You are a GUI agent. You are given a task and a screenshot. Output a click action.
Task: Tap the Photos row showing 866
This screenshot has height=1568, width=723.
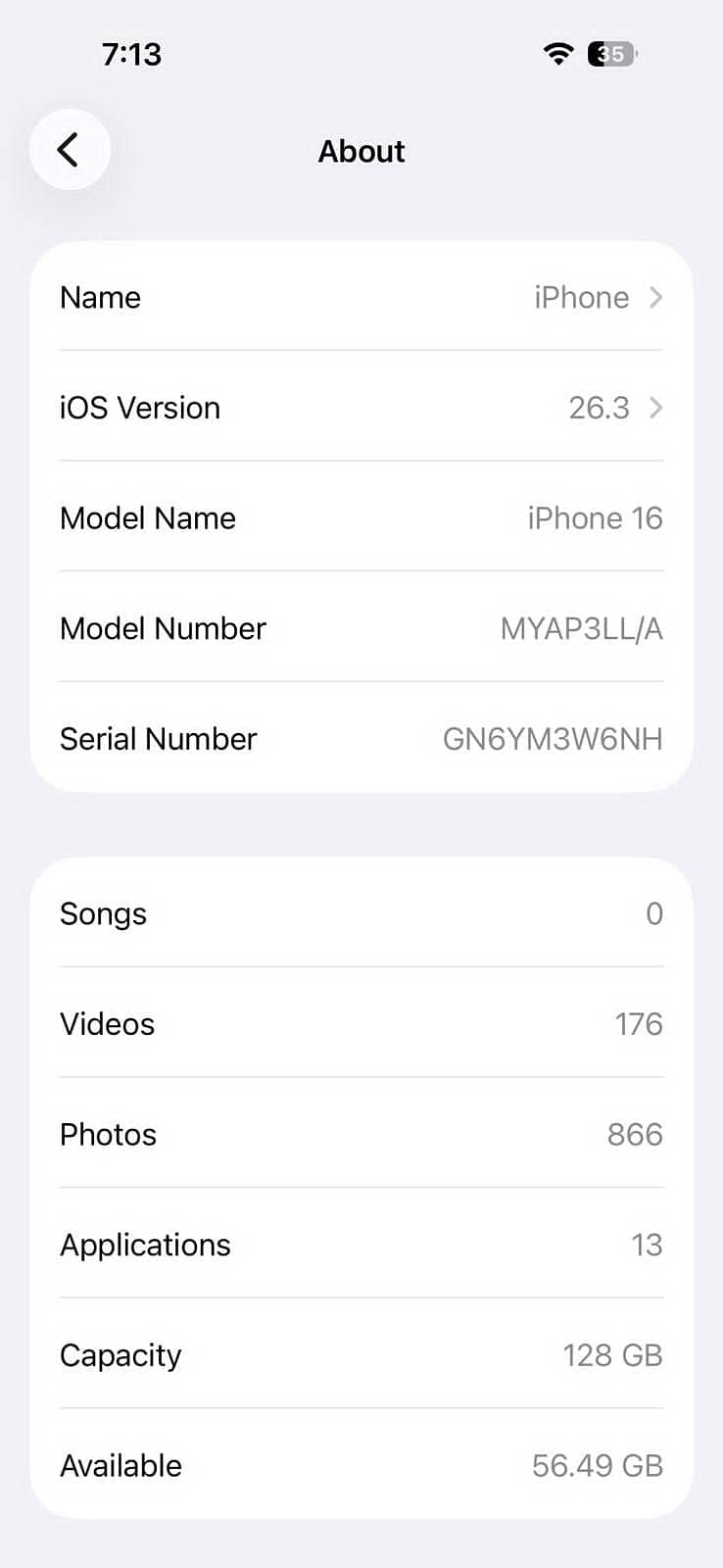[361, 1134]
